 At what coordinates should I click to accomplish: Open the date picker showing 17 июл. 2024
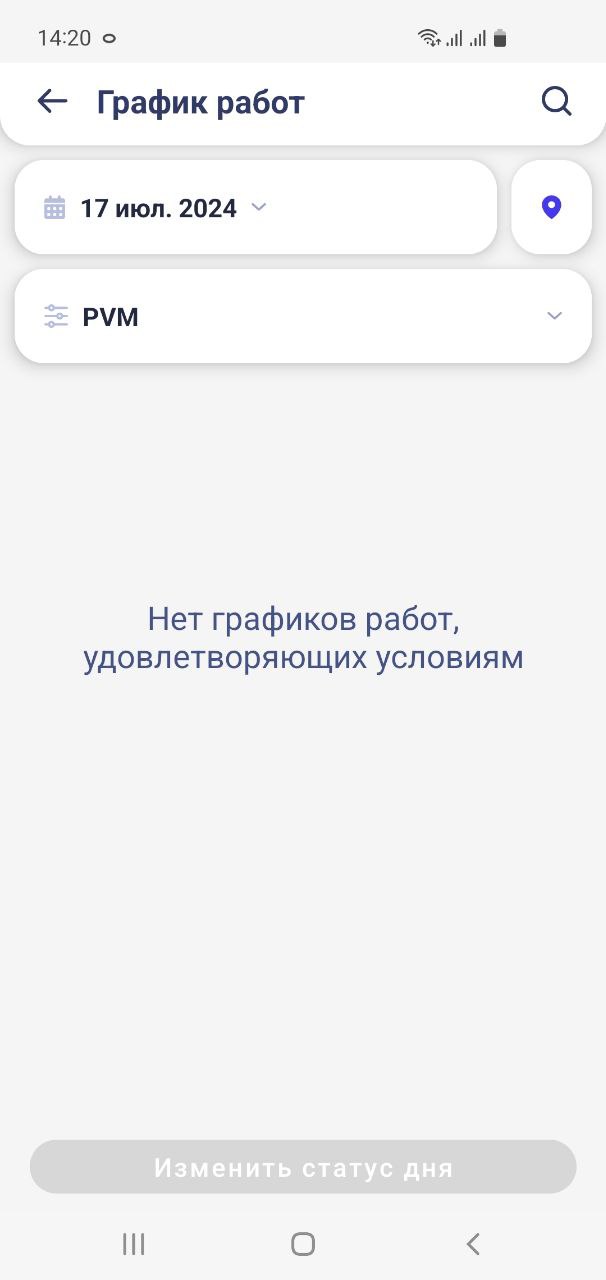click(255, 207)
